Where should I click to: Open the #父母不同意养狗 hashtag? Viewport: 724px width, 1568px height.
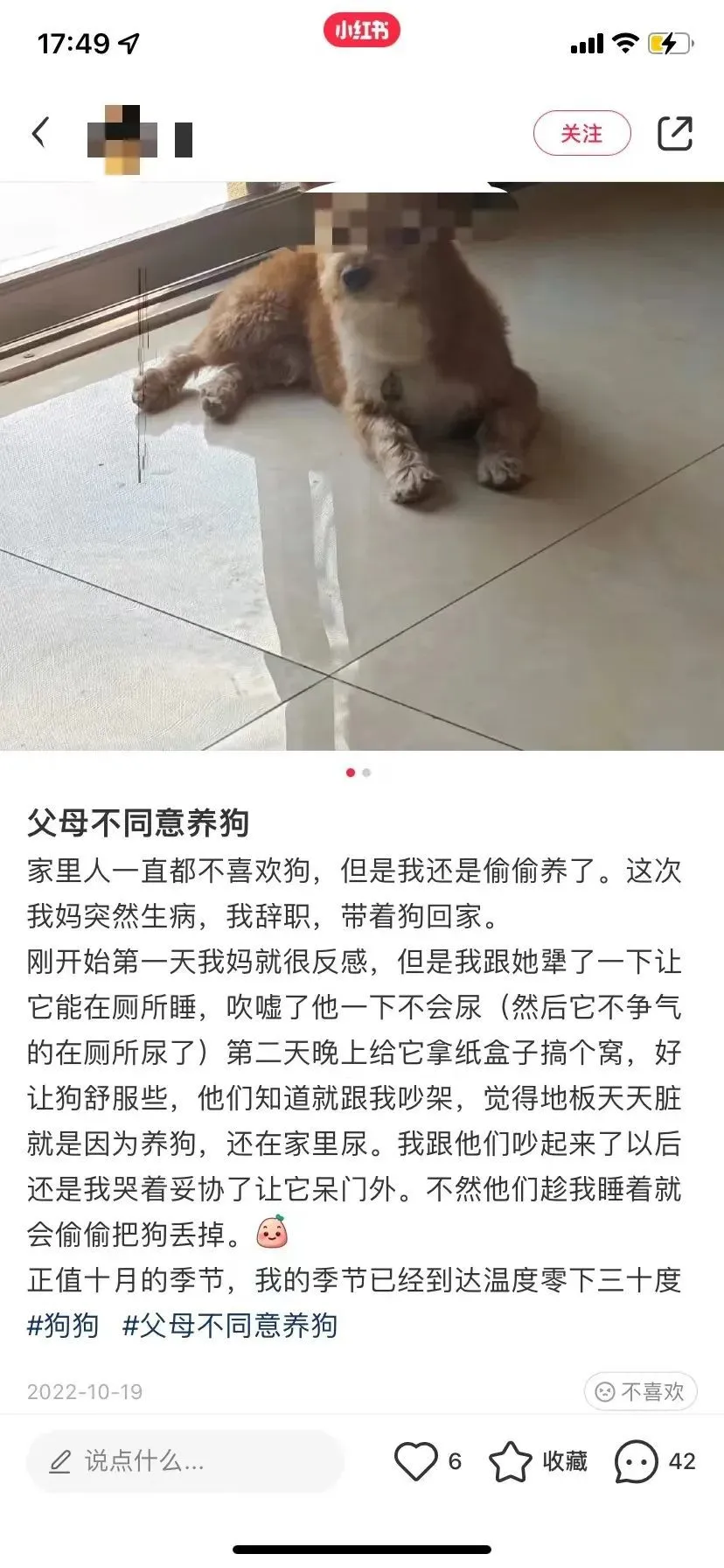[230, 1326]
